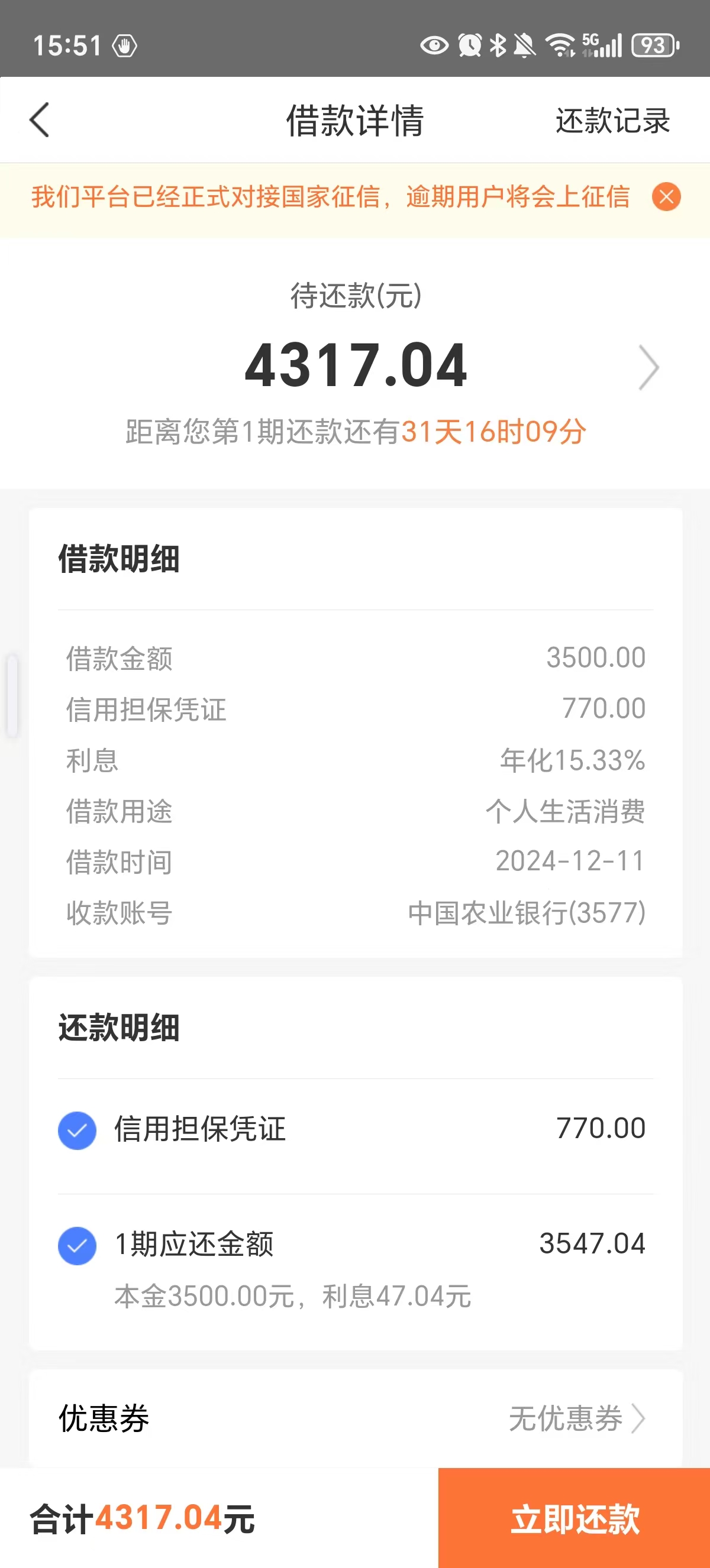Go back using the top-left arrow
Image resolution: width=710 pixels, height=1568 pixels.
coord(40,120)
